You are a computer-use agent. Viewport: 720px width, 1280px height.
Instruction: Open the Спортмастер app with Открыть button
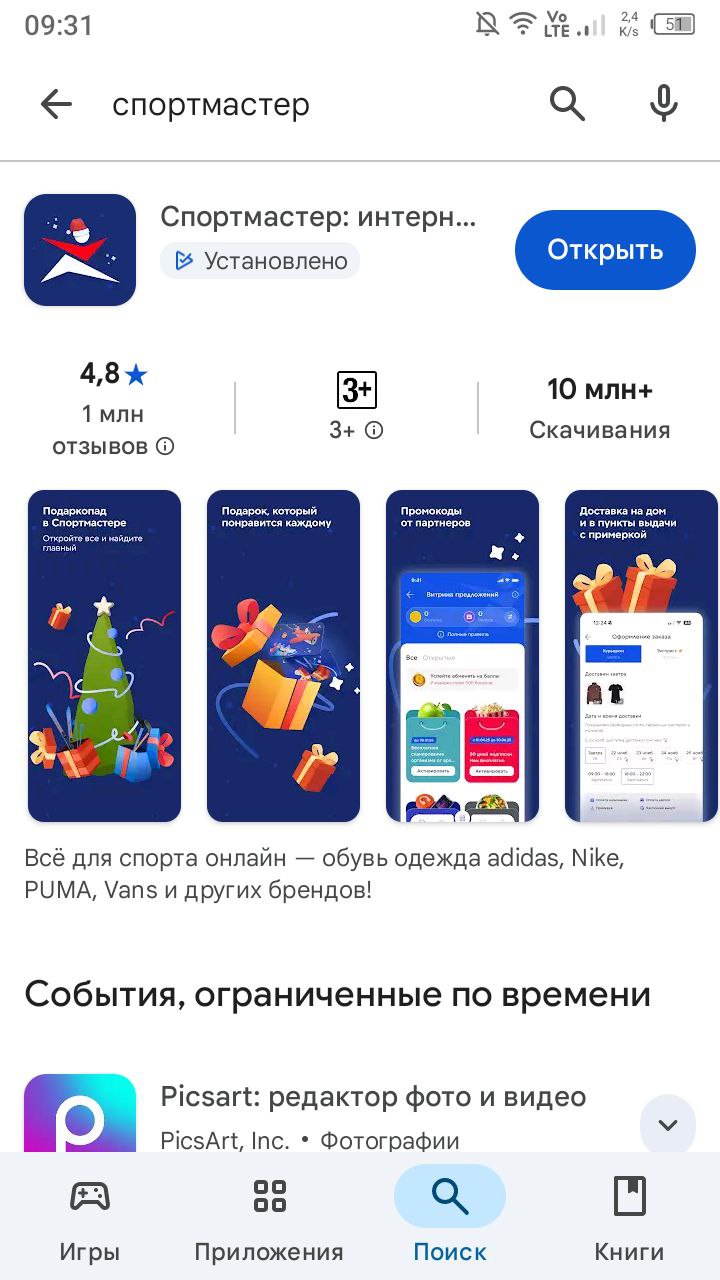[605, 250]
